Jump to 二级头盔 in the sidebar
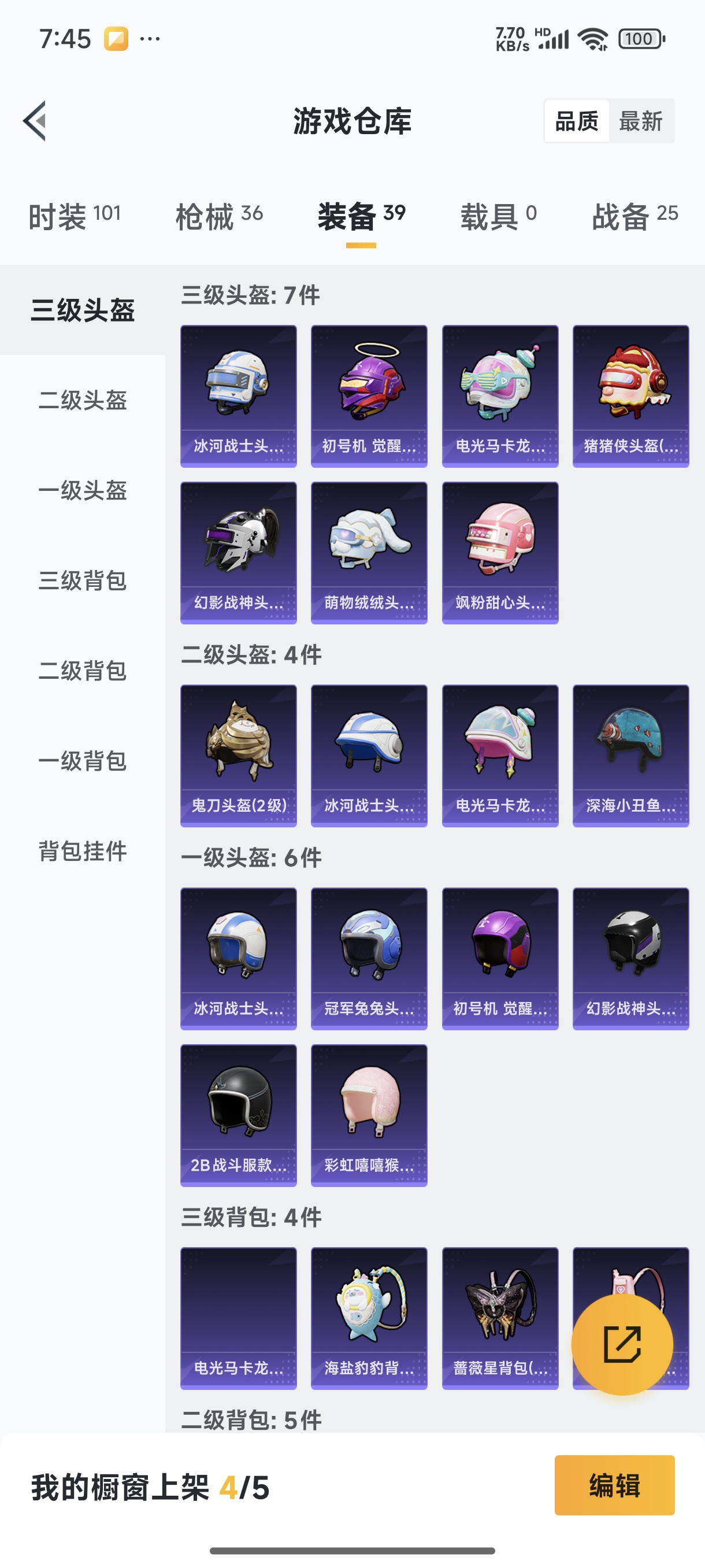The height and width of the screenshot is (1568, 705). tap(83, 401)
